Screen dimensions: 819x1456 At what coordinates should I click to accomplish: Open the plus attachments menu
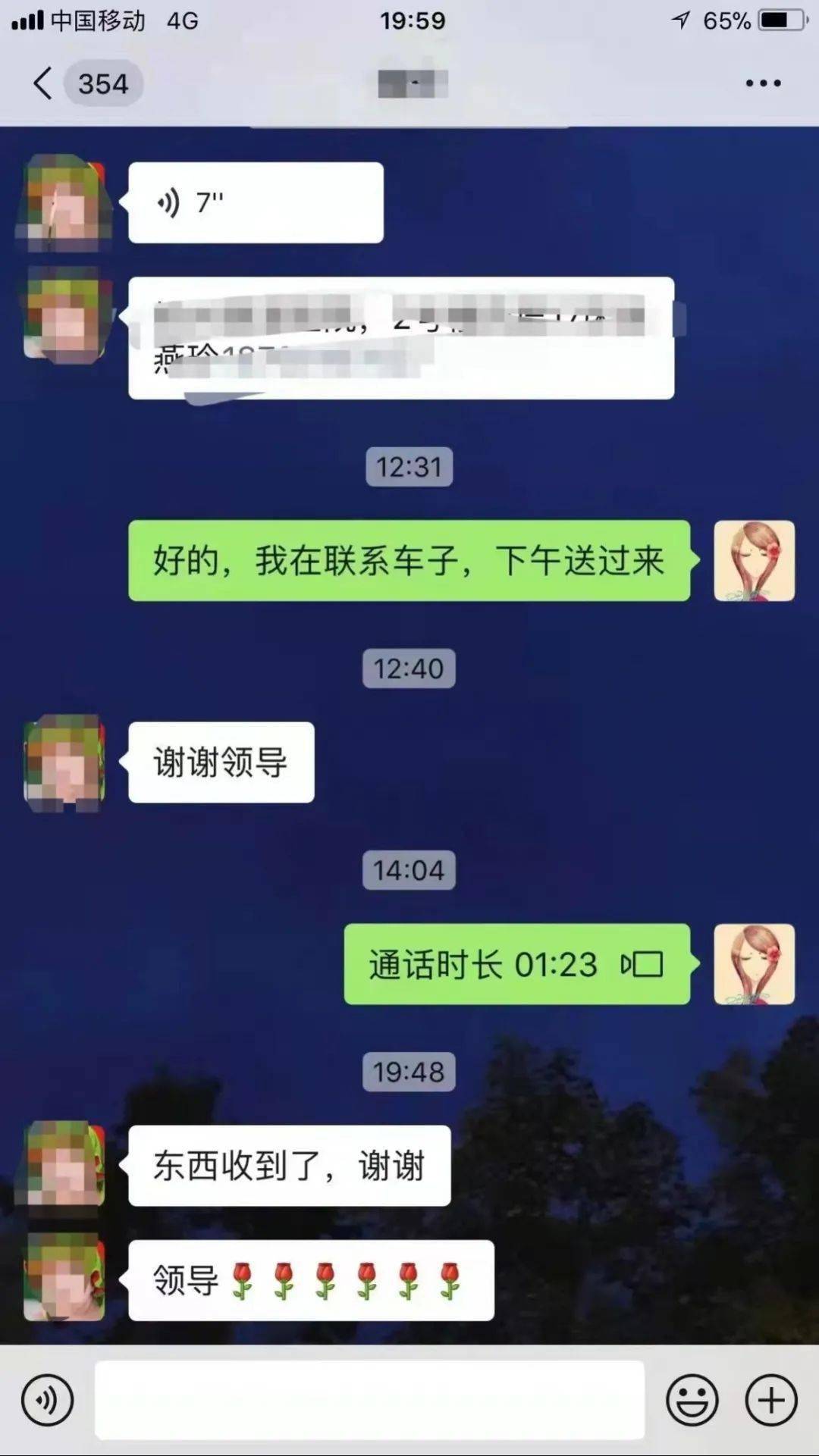[771, 1400]
